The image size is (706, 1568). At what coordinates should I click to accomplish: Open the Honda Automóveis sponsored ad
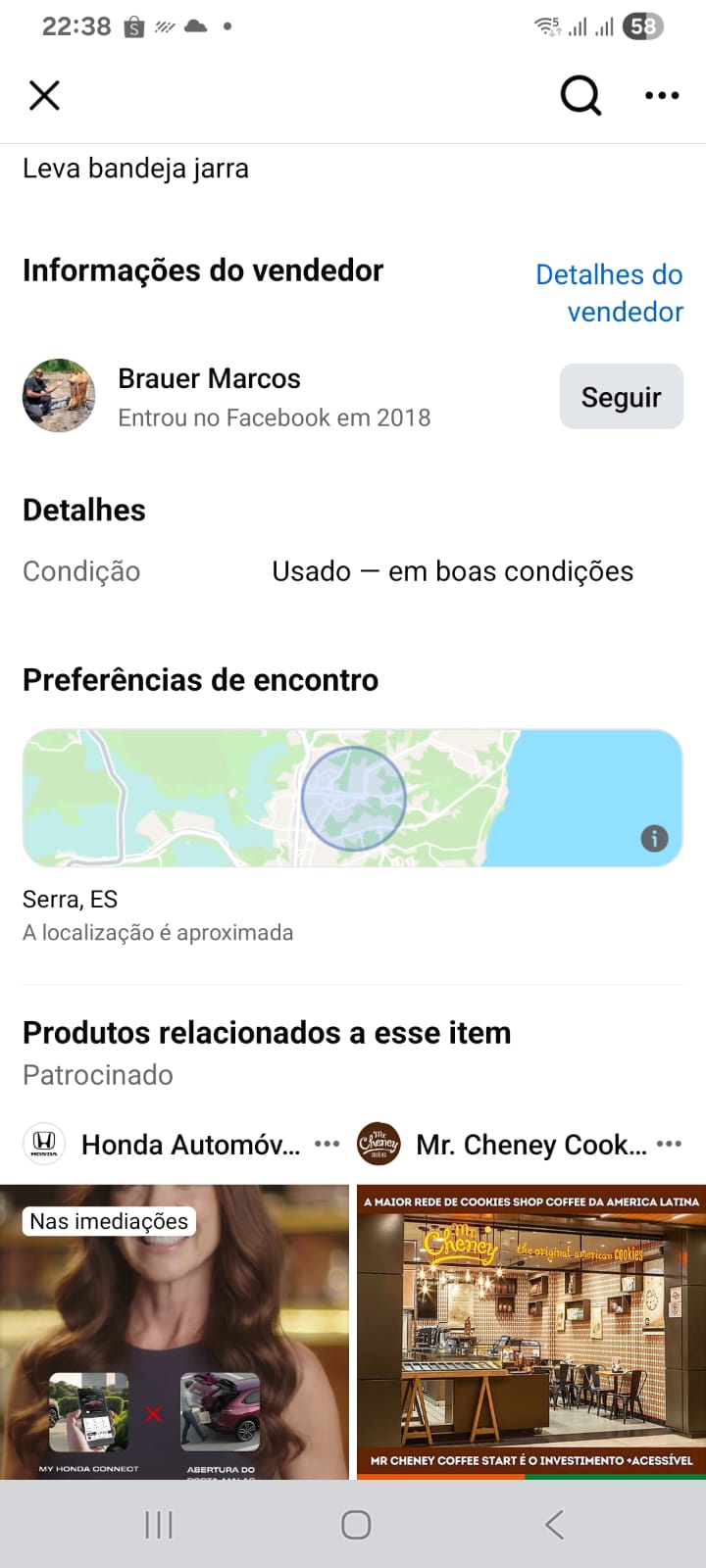(175, 1331)
